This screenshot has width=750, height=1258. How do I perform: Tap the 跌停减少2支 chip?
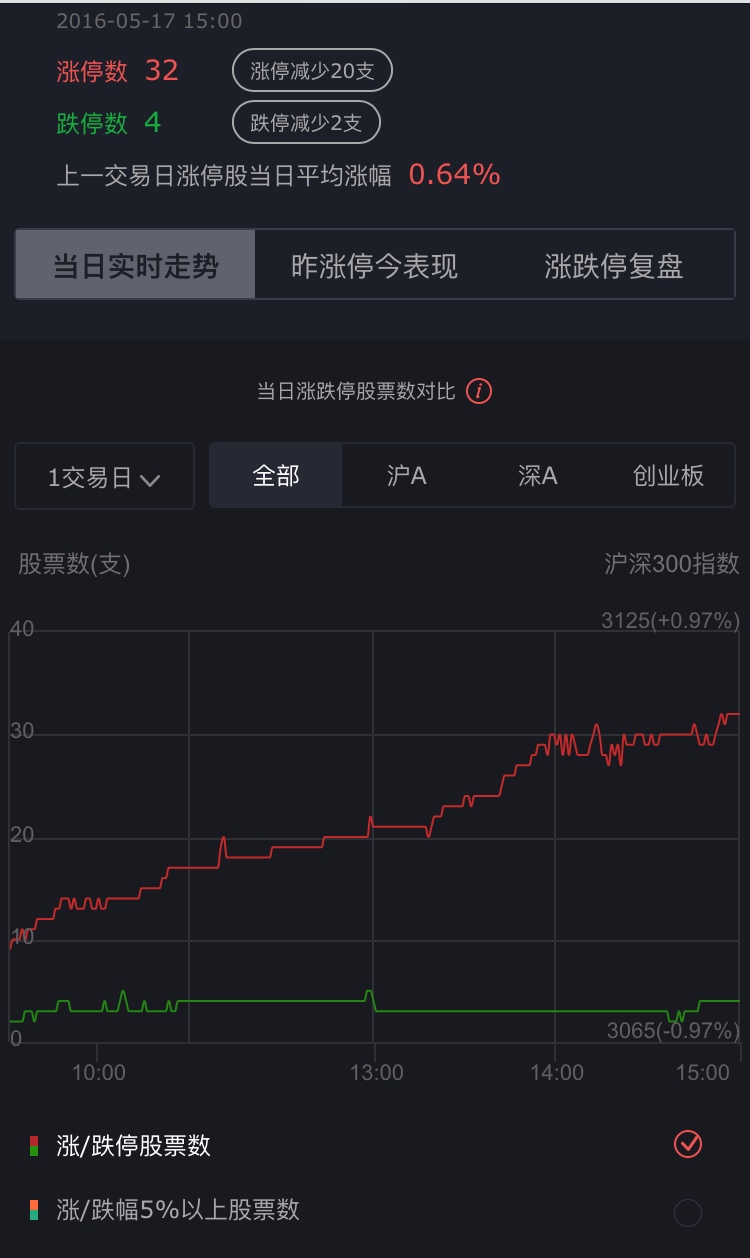pyautogui.click(x=306, y=123)
